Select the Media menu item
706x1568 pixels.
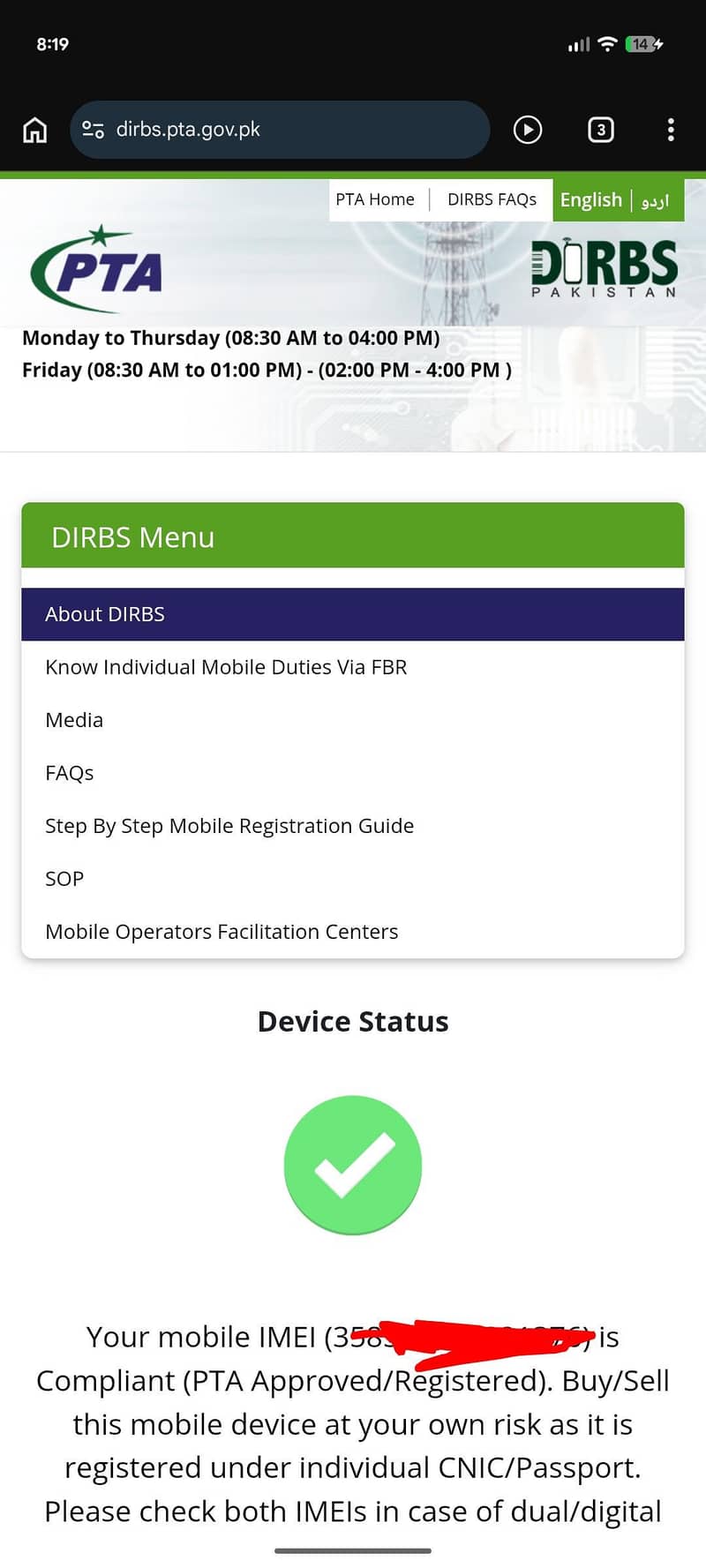pyautogui.click(x=74, y=720)
